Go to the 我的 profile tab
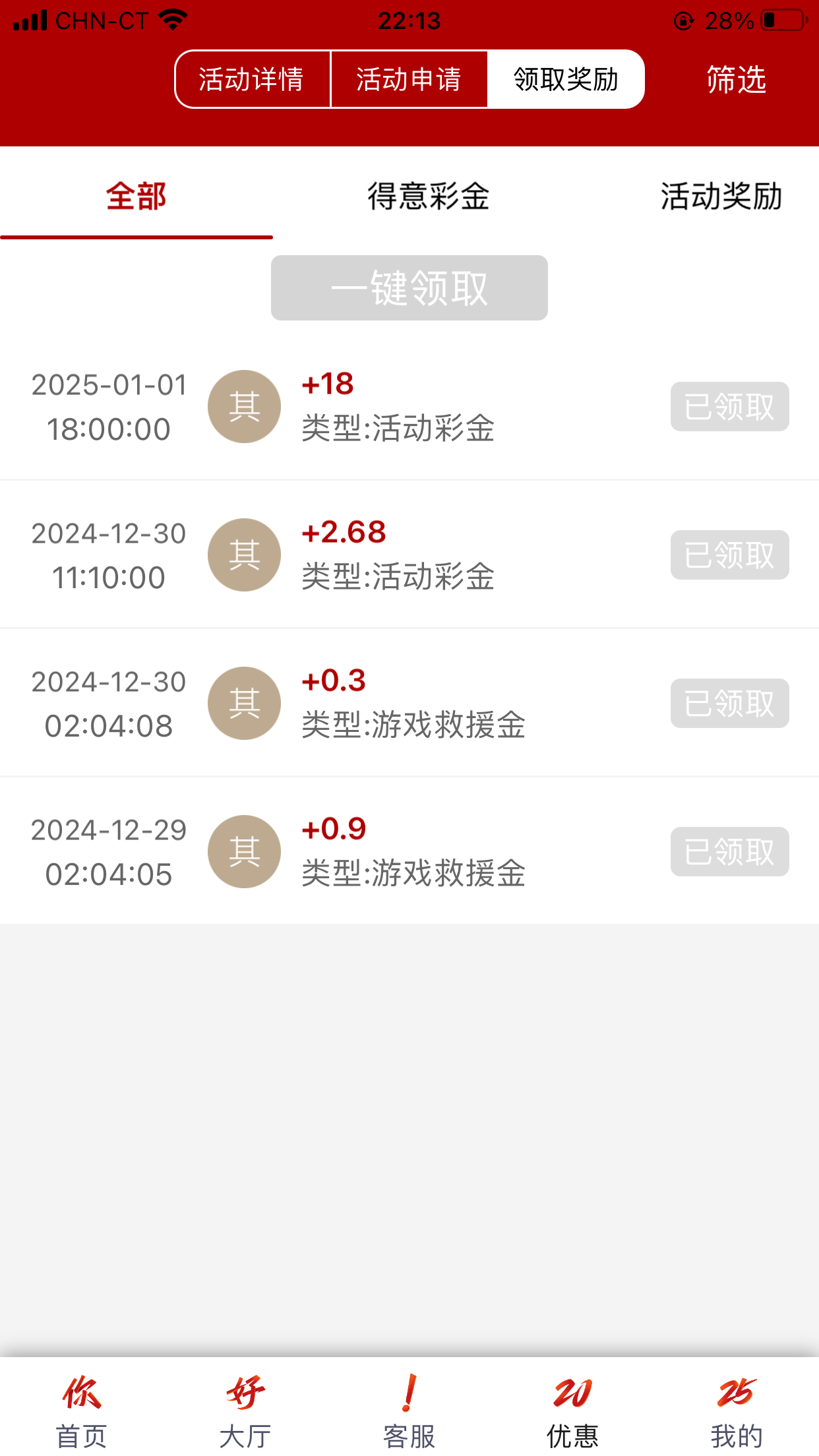Viewport: 819px width, 1456px height. 737,1410
